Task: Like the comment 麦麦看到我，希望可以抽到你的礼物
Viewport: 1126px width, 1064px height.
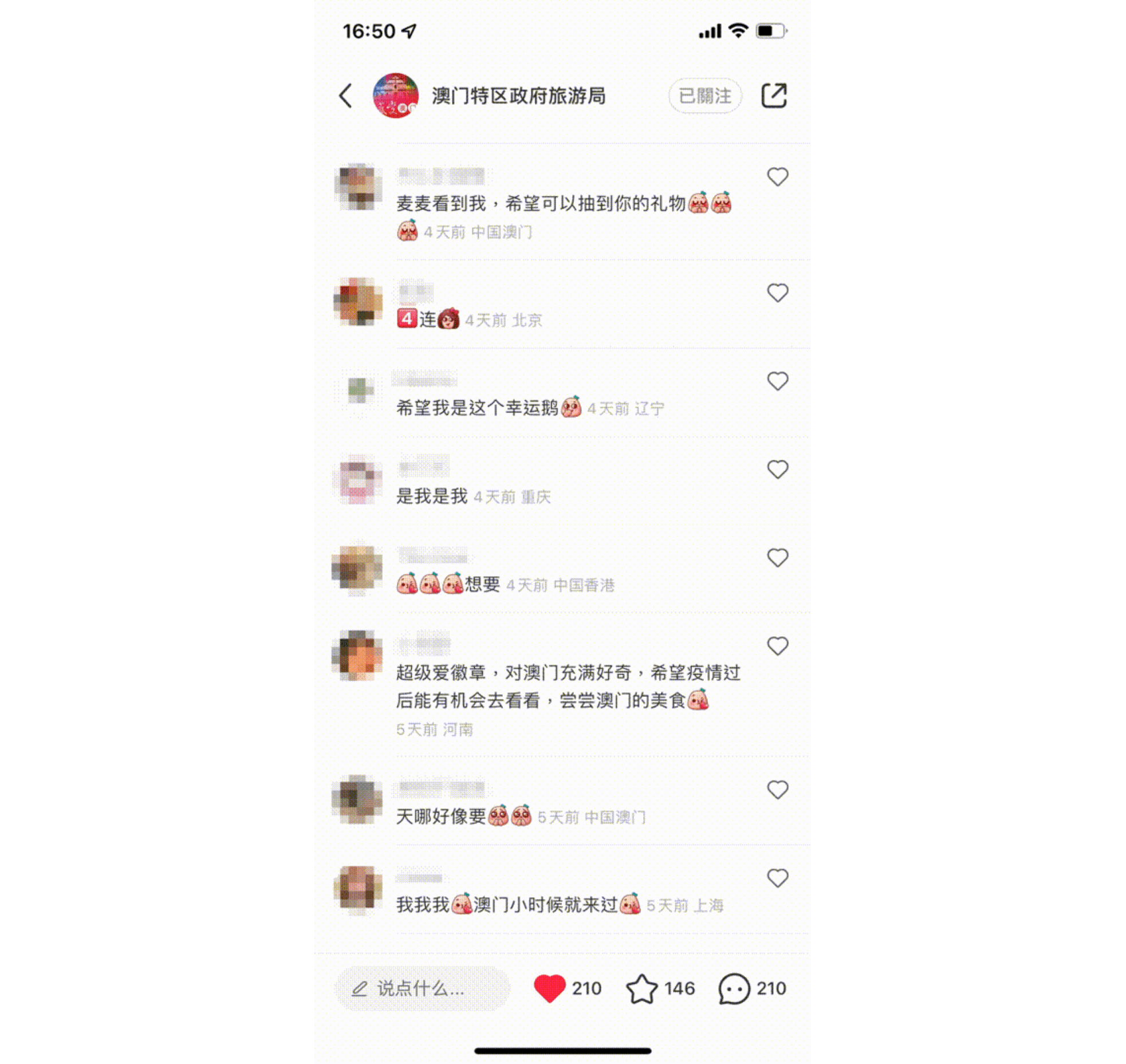Action: 777,177
